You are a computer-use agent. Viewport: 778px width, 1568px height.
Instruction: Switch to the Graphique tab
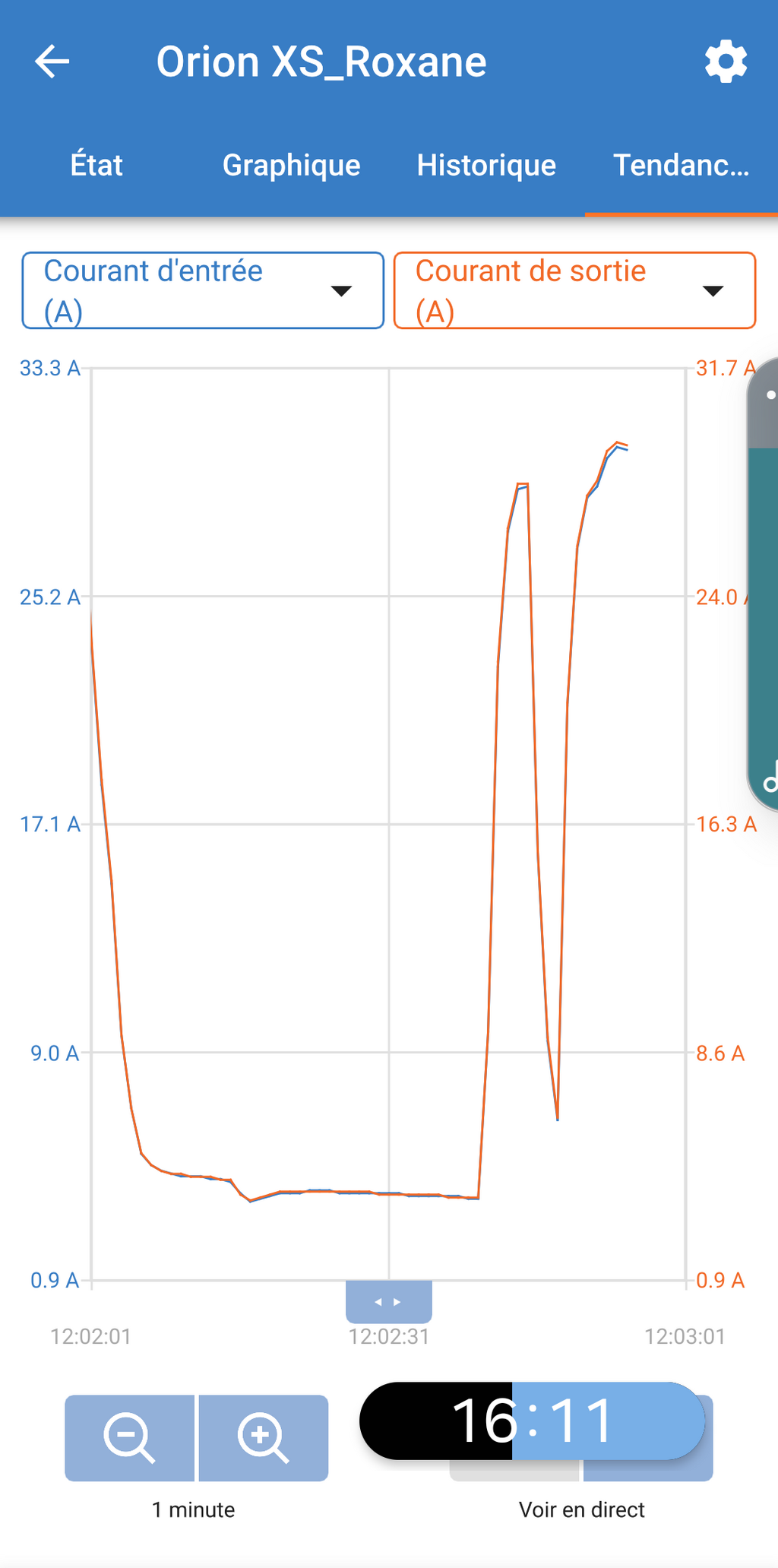[x=292, y=165]
